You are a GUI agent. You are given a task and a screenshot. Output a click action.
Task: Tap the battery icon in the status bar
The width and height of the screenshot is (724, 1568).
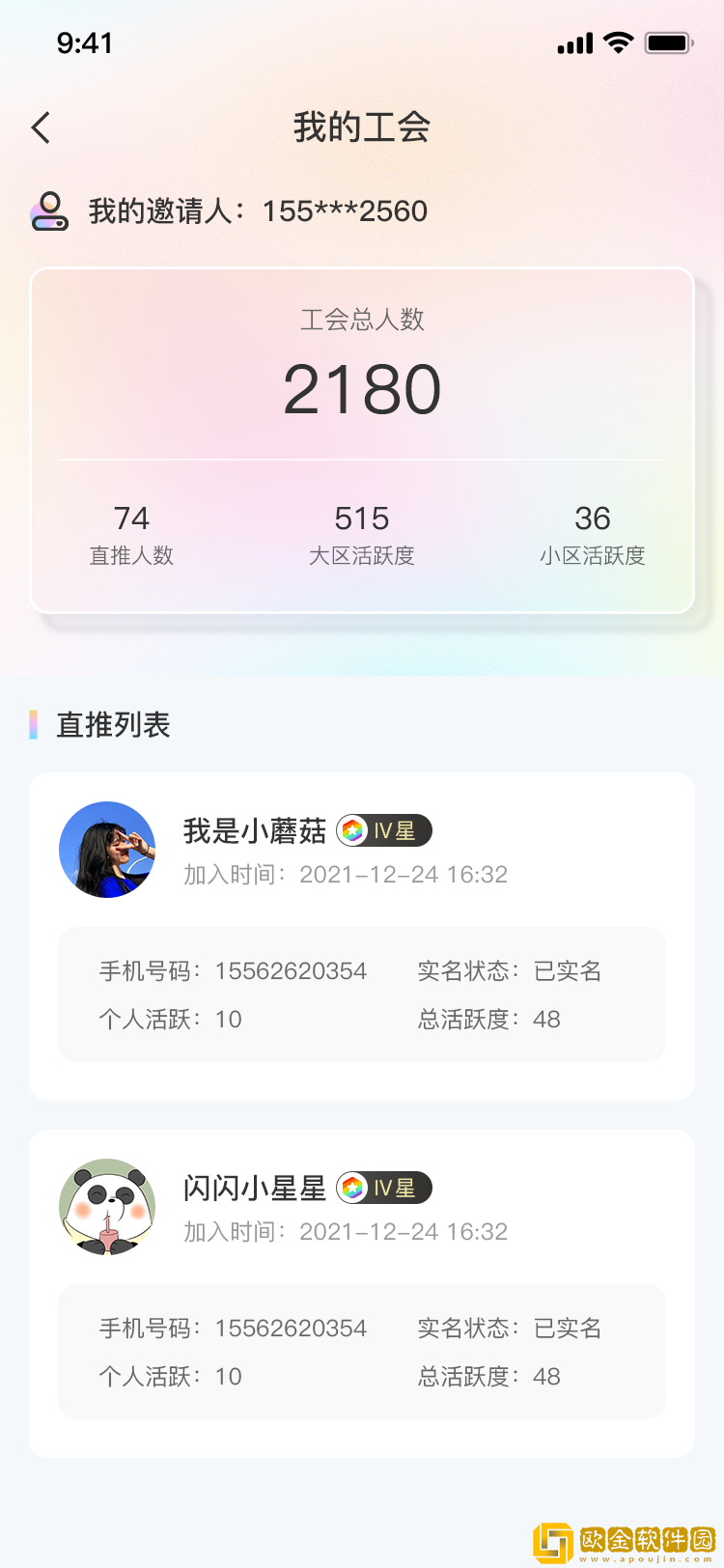click(x=665, y=42)
